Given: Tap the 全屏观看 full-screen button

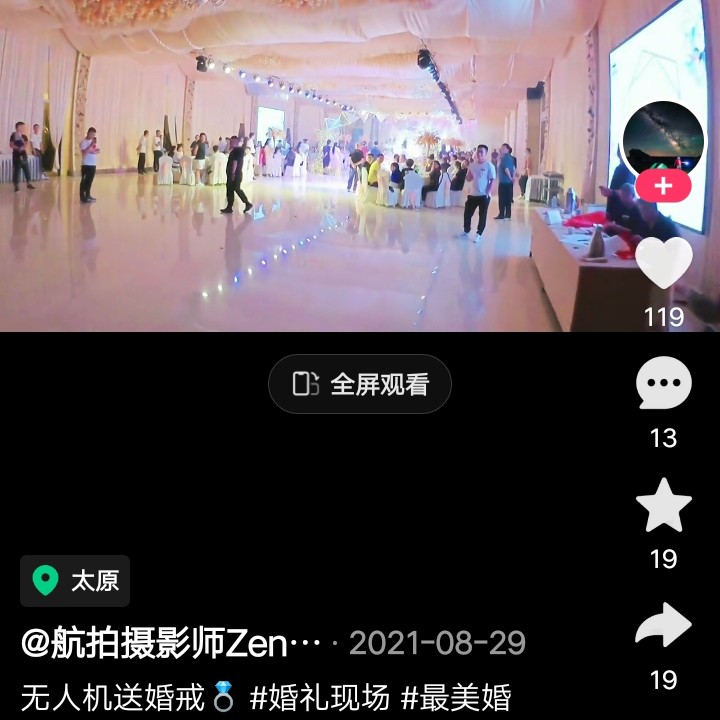Looking at the screenshot, I should [x=360, y=384].
